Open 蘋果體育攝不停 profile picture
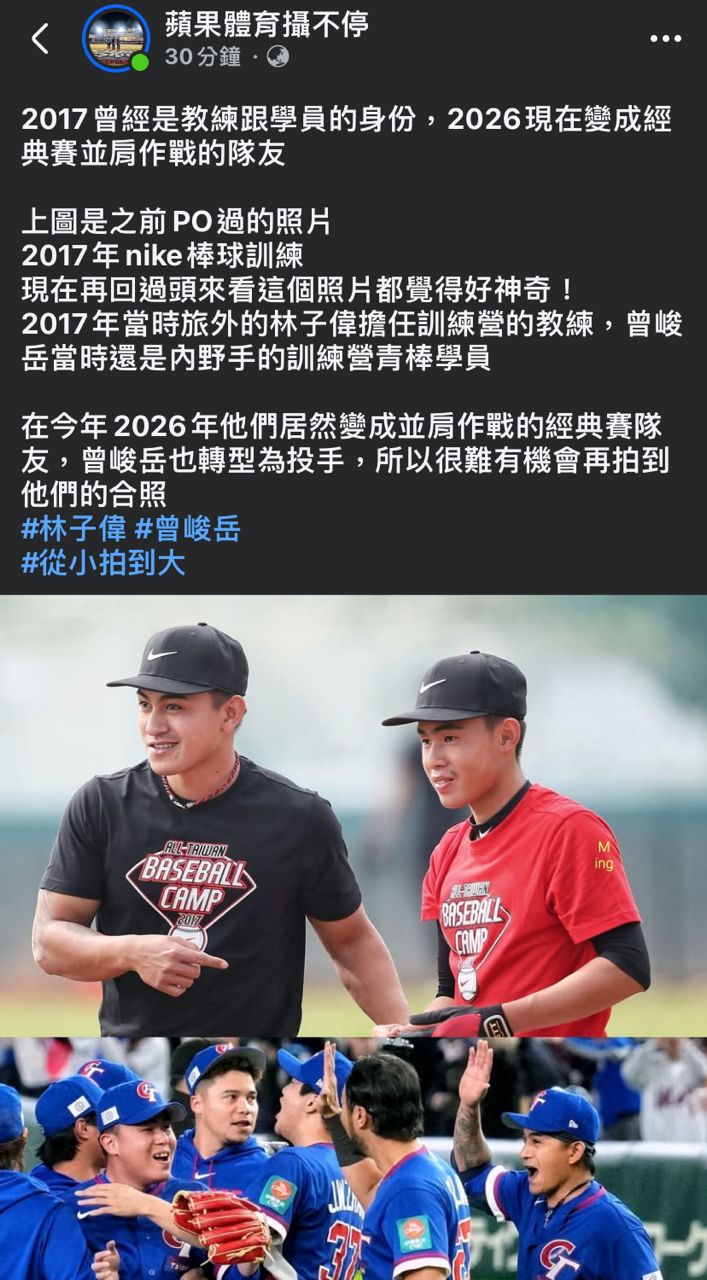Viewport: 707px width, 1280px height. coord(116,39)
